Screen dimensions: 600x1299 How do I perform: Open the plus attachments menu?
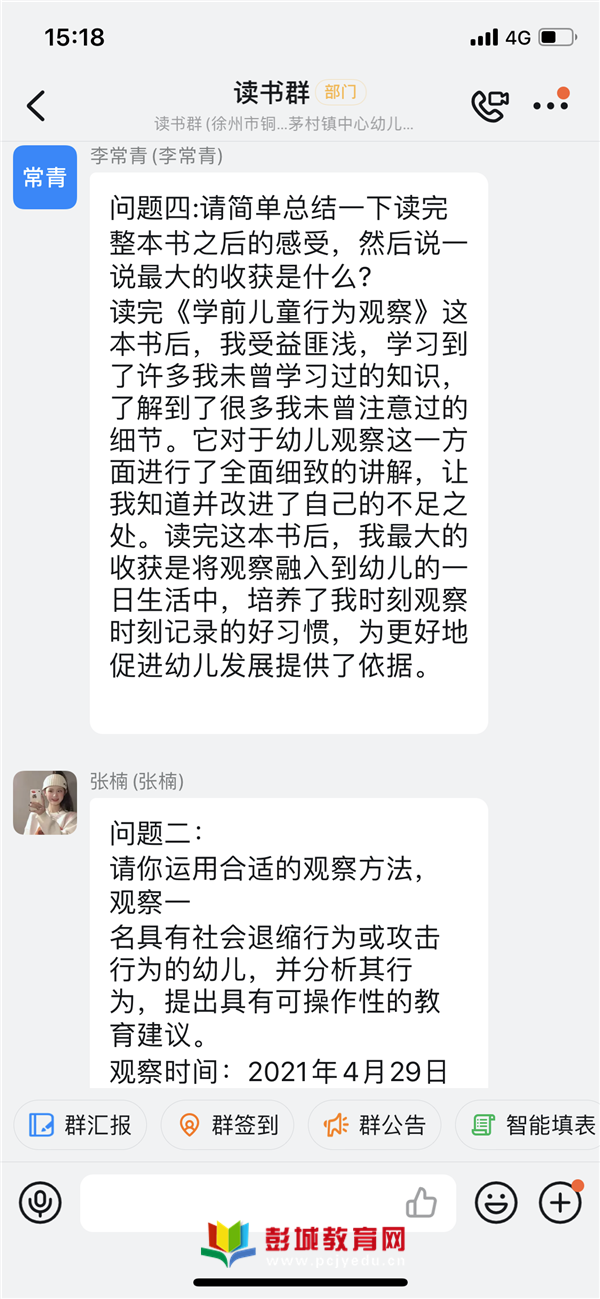[x=560, y=1202]
